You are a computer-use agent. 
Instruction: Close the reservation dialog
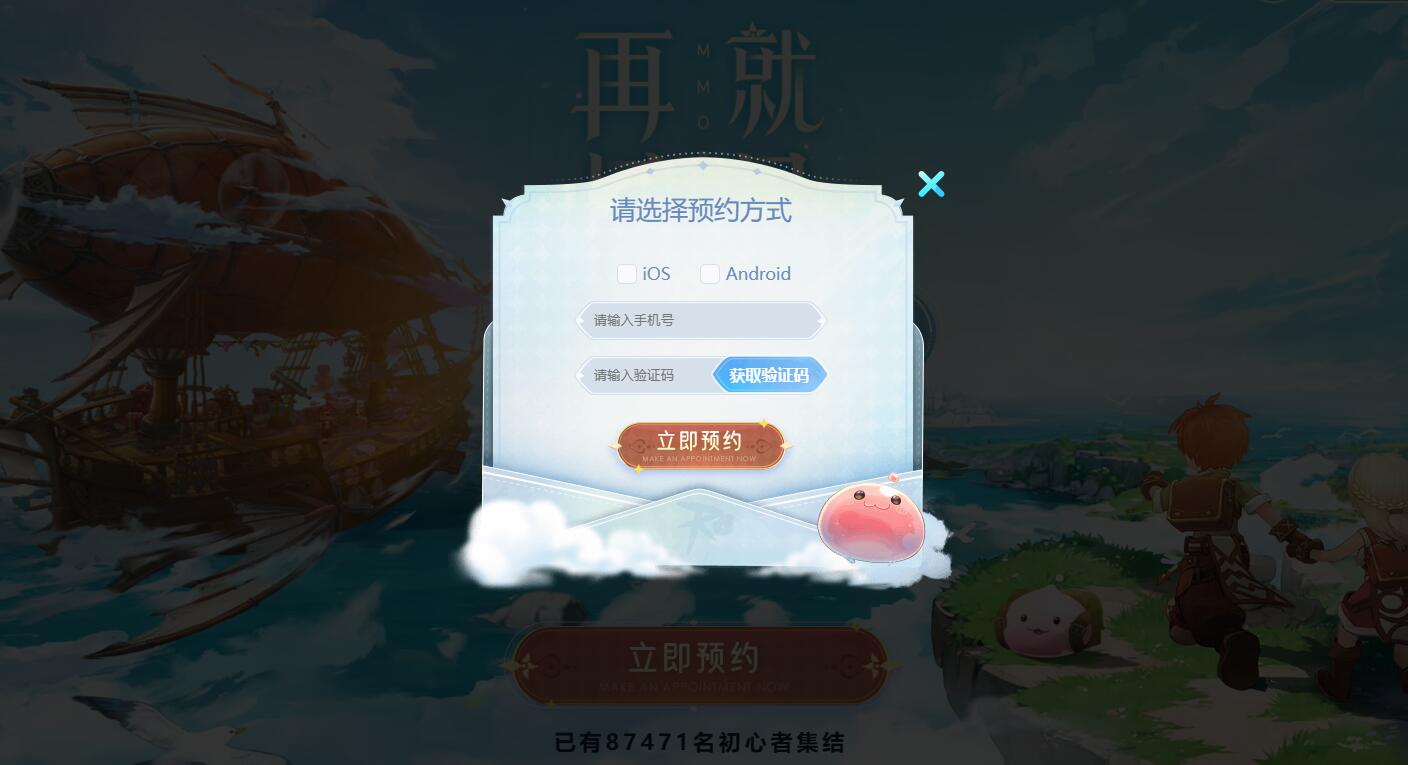931,184
